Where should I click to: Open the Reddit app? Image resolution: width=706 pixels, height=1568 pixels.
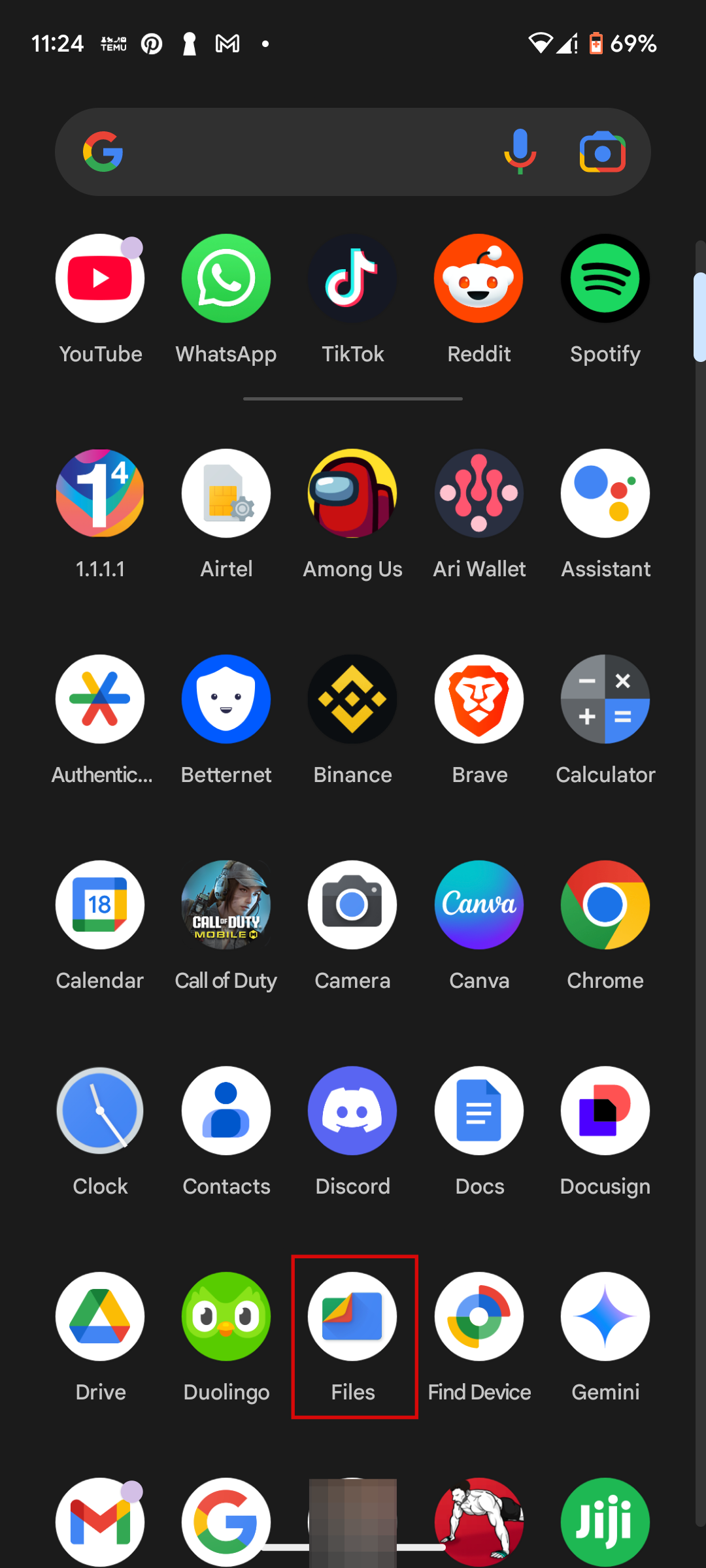tap(479, 279)
